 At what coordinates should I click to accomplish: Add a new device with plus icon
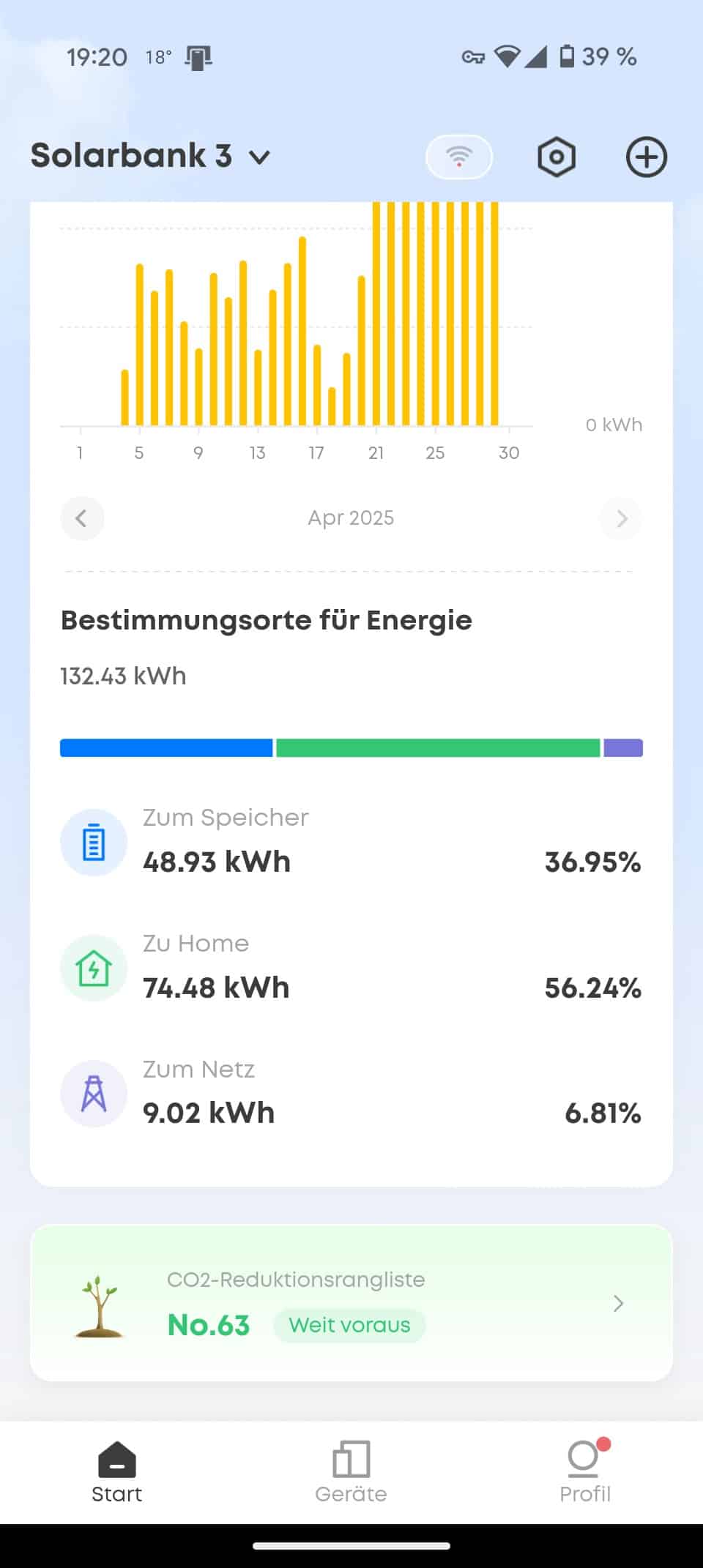pos(646,157)
